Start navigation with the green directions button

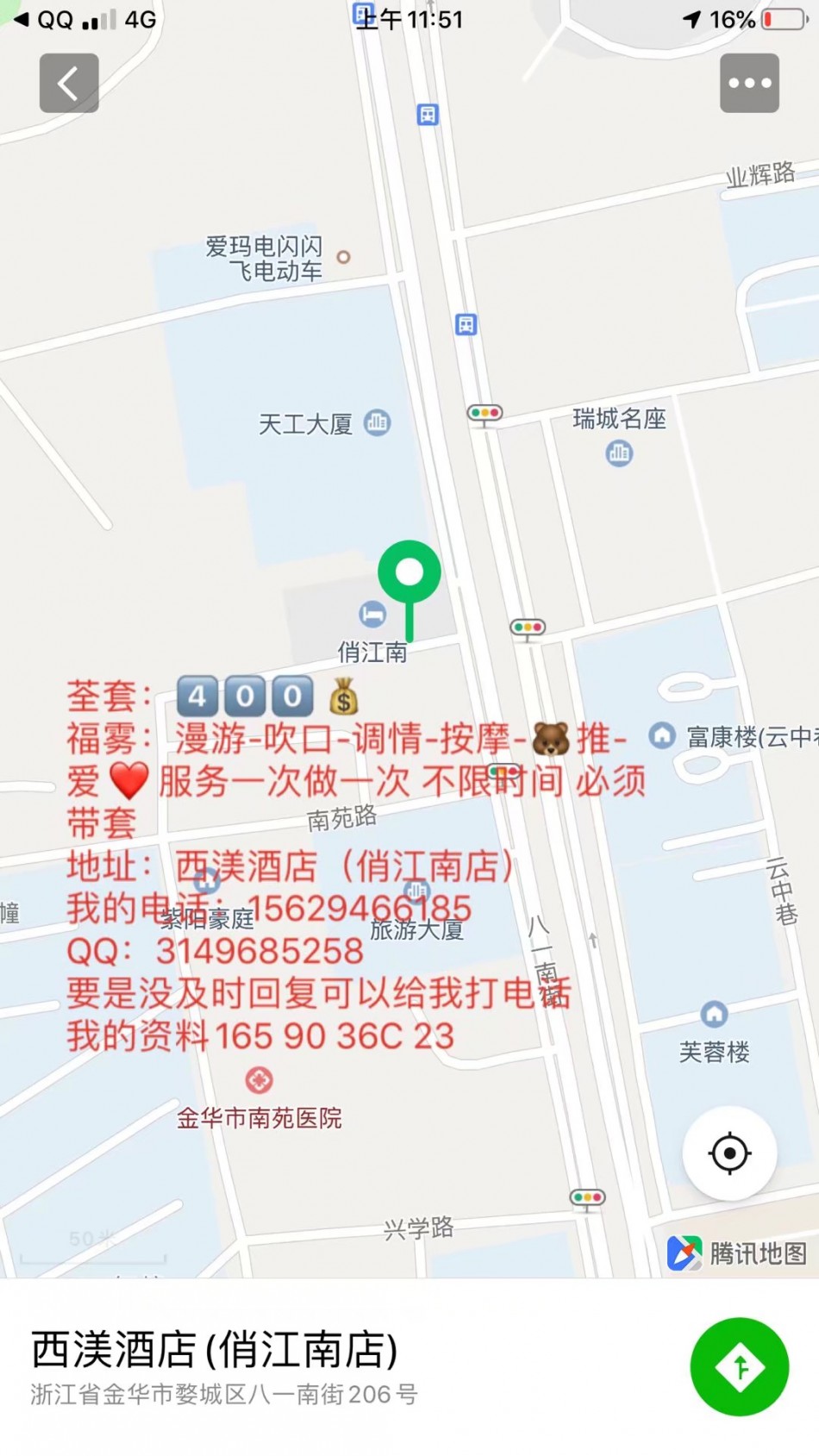pos(739,1366)
